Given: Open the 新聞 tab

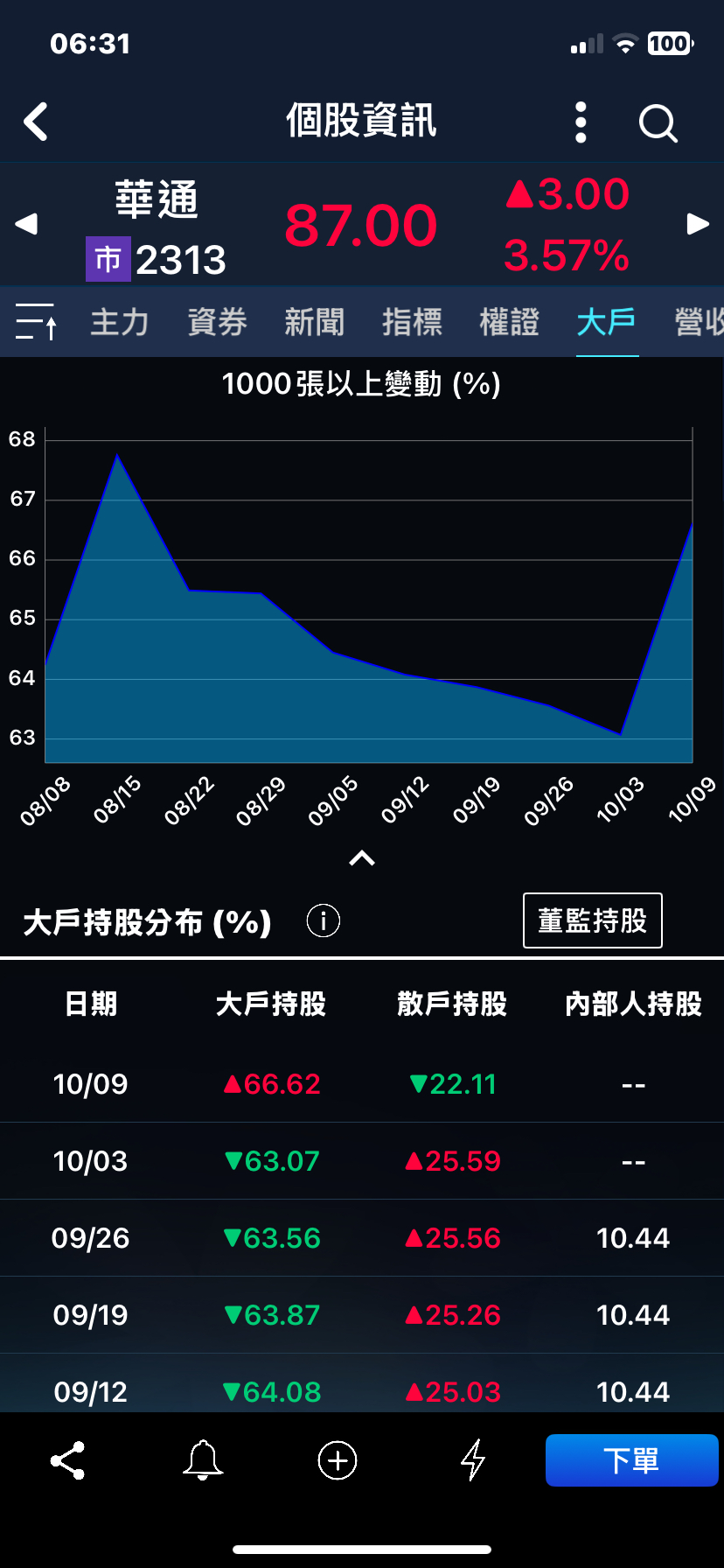Looking at the screenshot, I should pos(314,322).
